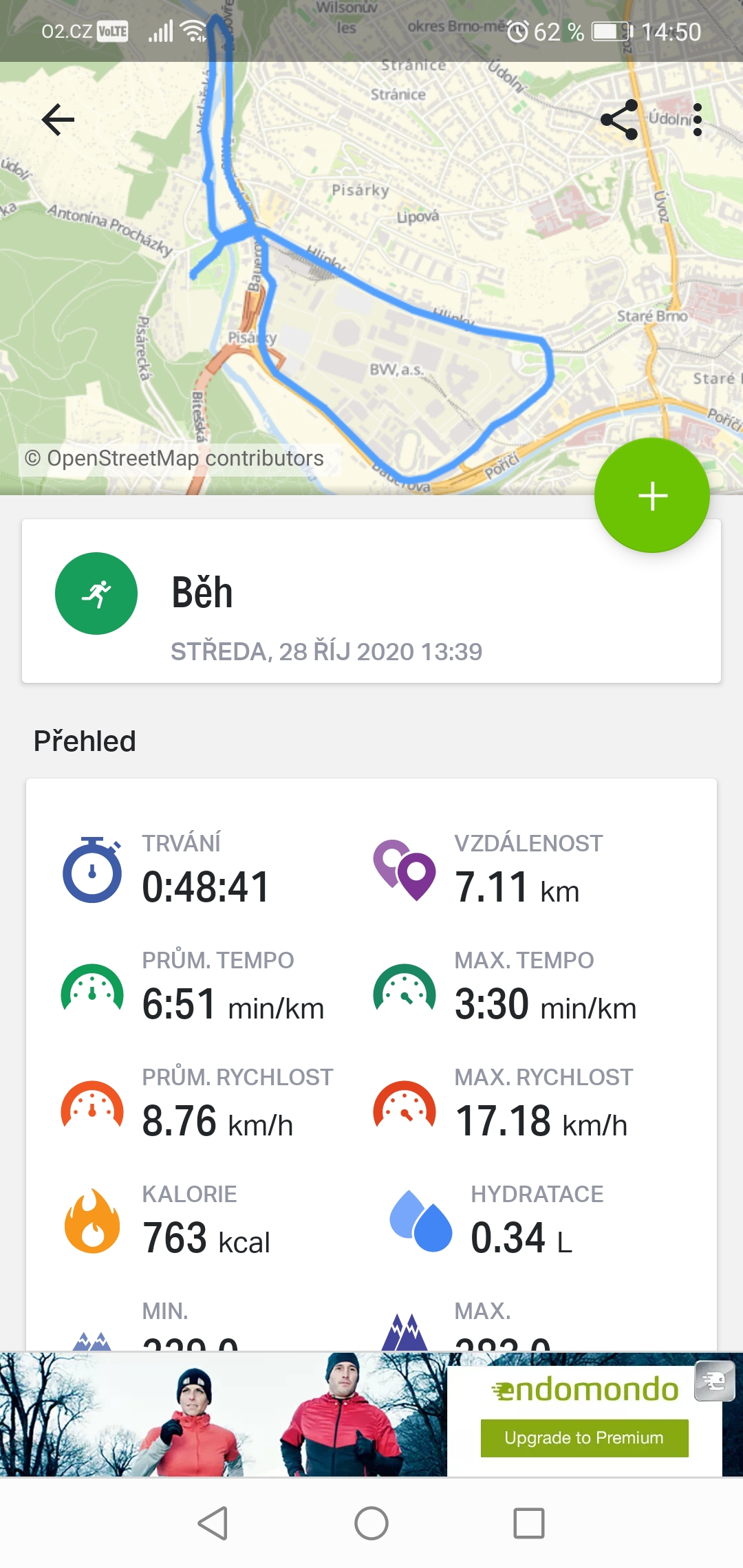Go back using the arrow icon
Viewport: 743px width, 1568px height.
[x=58, y=120]
